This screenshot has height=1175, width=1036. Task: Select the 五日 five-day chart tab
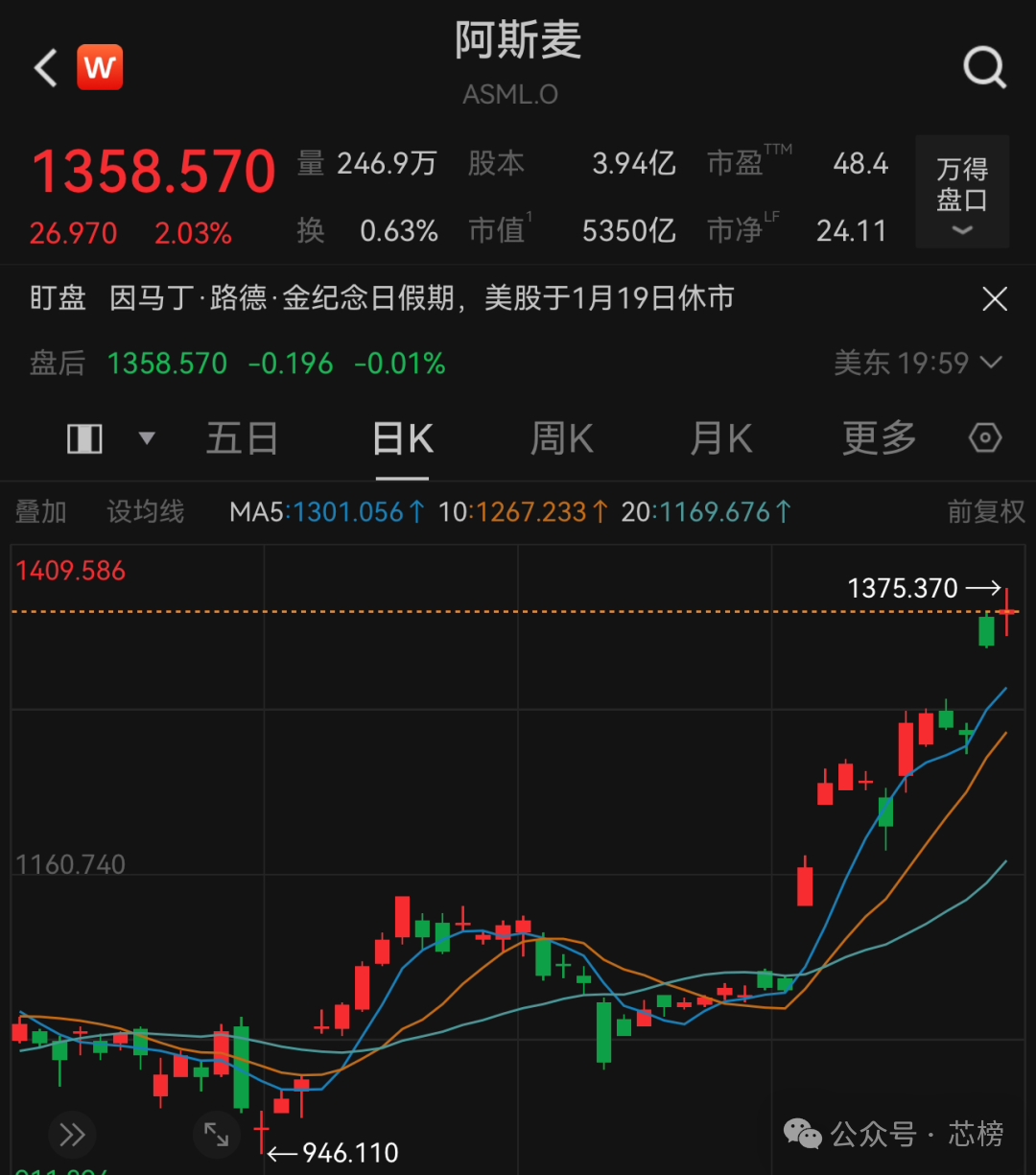pyautogui.click(x=242, y=437)
